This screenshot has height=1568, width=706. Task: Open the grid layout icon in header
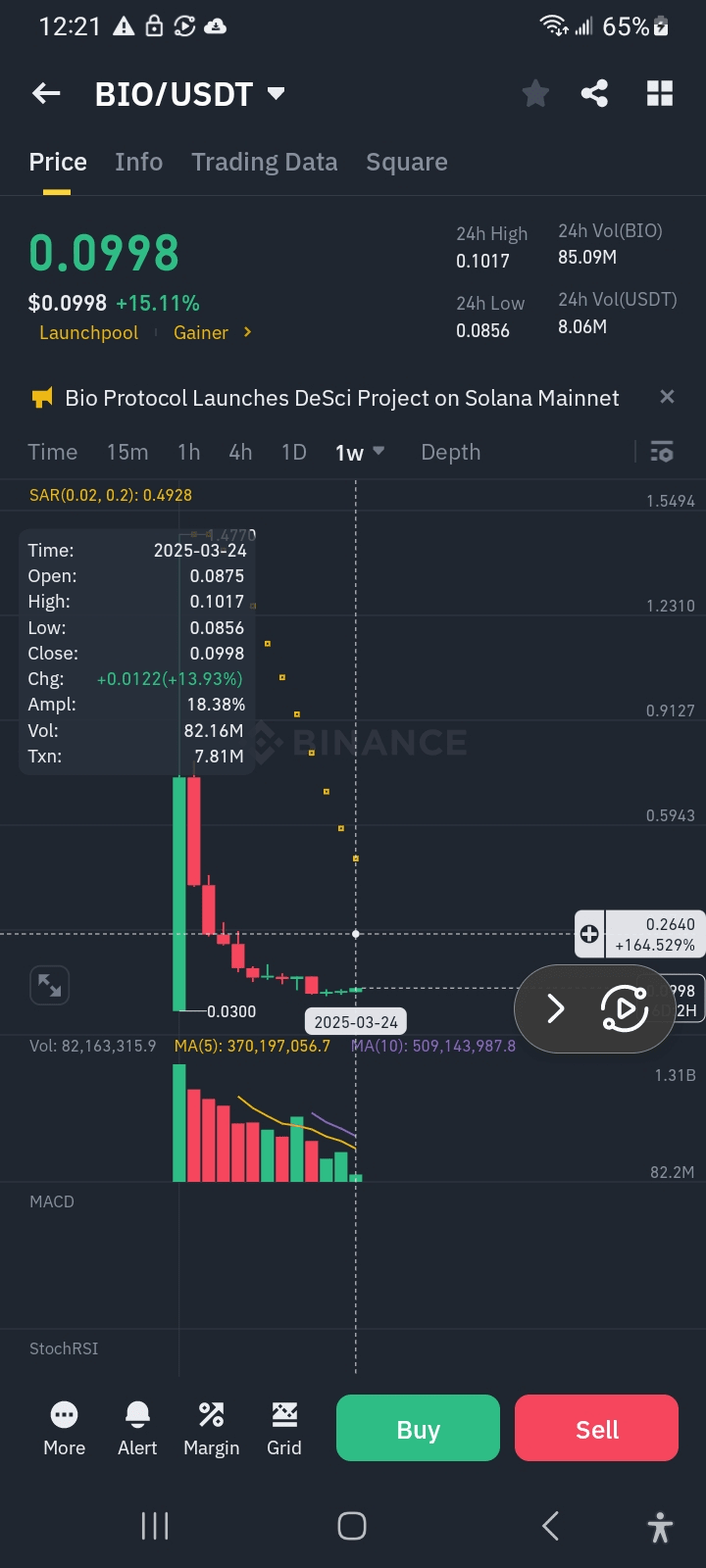[x=660, y=94]
